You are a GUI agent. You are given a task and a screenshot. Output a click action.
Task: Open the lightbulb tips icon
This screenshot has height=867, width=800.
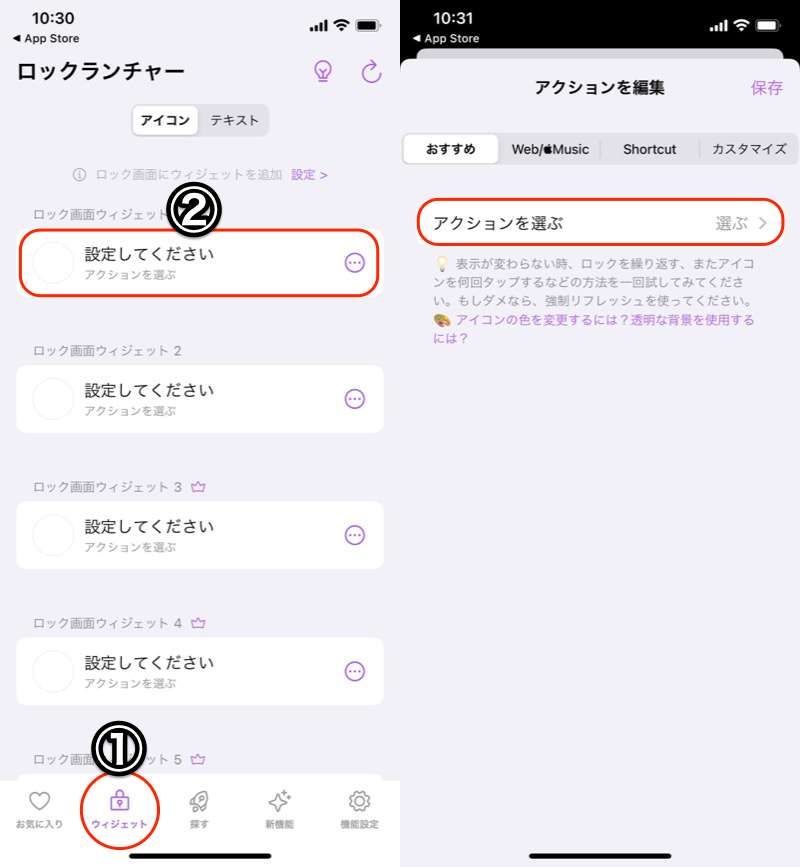pyautogui.click(x=322, y=71)
